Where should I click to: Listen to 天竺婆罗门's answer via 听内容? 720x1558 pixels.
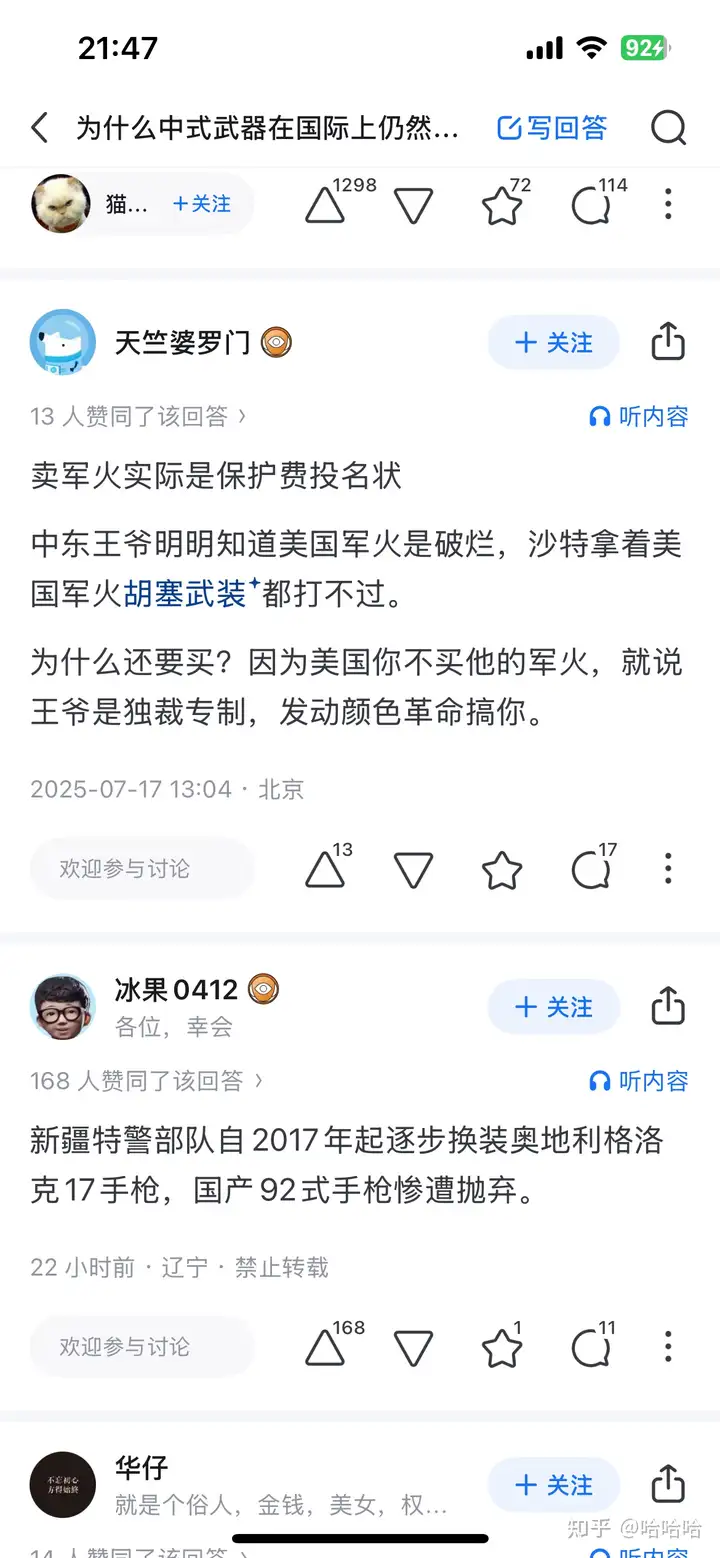point(639,417)
